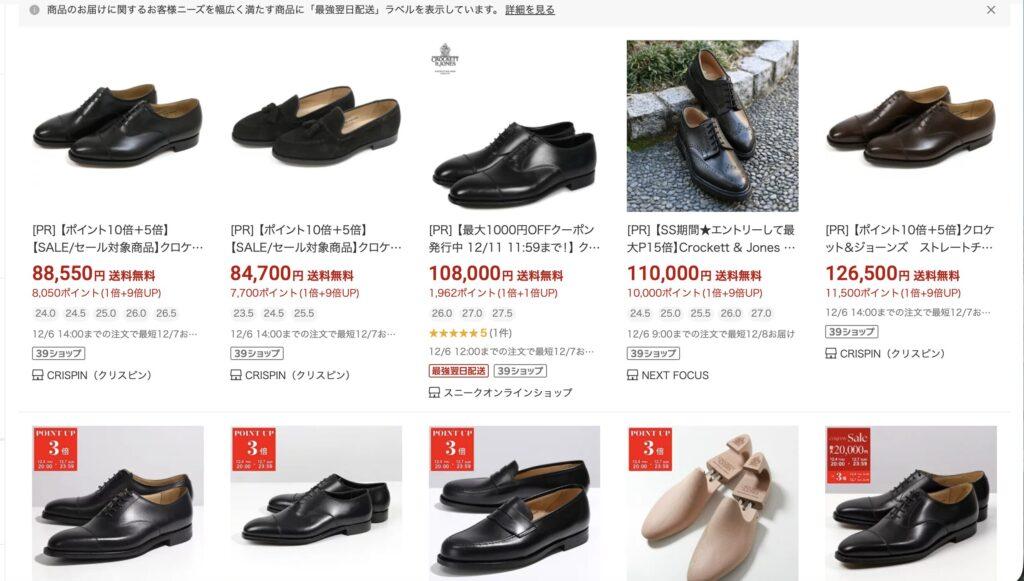Open the Sale 20,000円 coupon shoe tile
The width and height of the screenshot is (1024, 581).
pyautogui.click(x=910, y=503)
